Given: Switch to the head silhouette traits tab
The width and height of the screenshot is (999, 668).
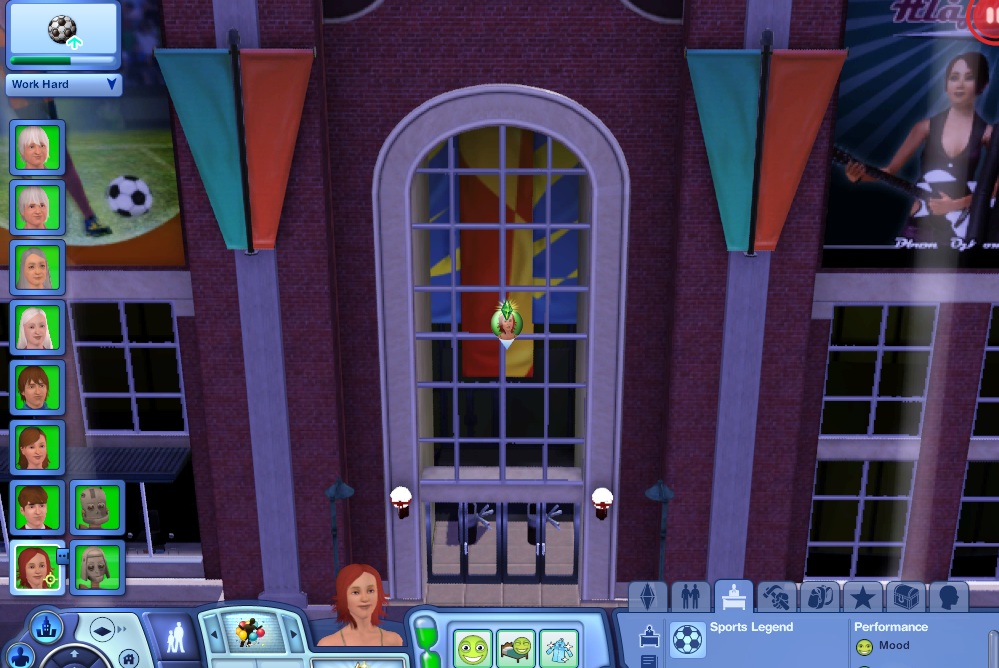Looking at the screenshot, I should click(948, 598).
